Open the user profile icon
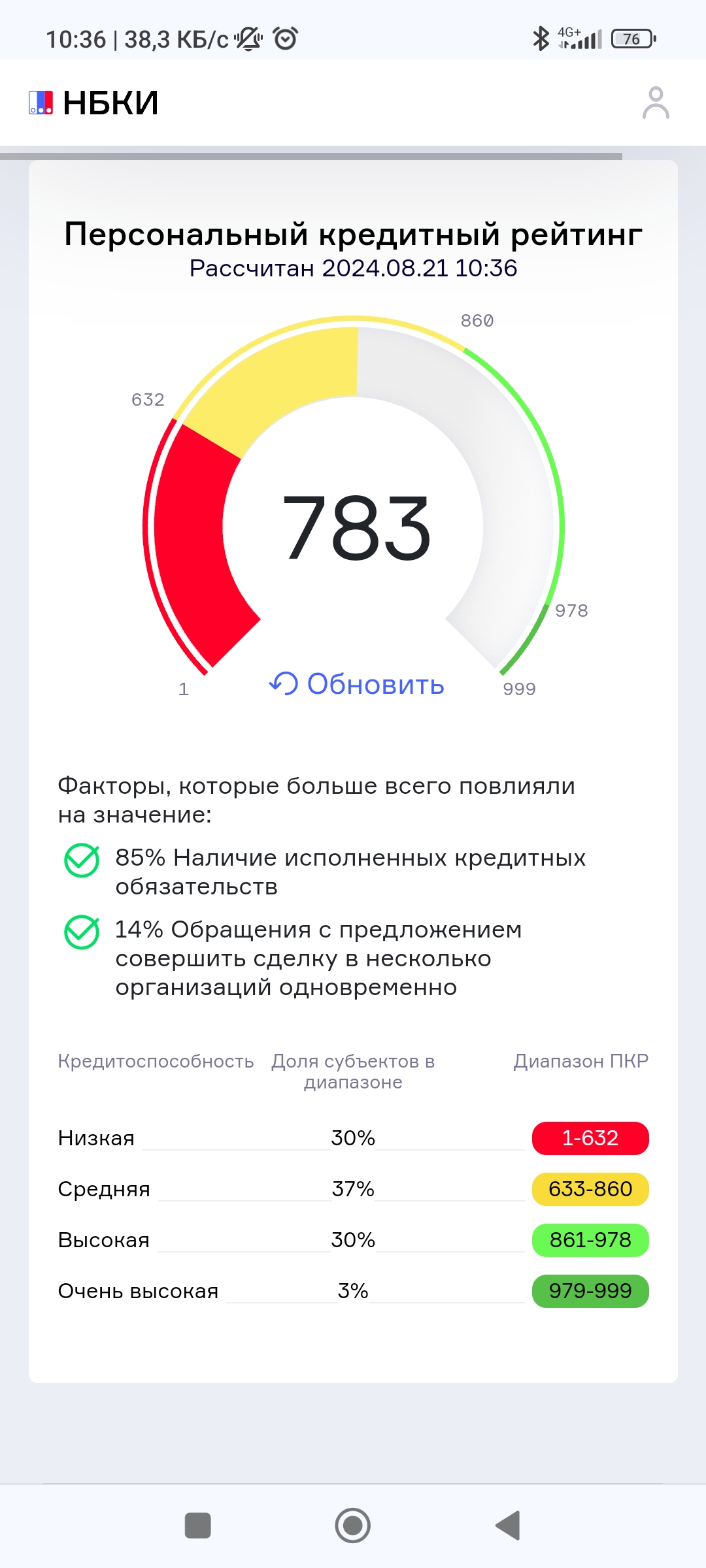The width and height of the screenshot is (706, 1568). (656, 103)
